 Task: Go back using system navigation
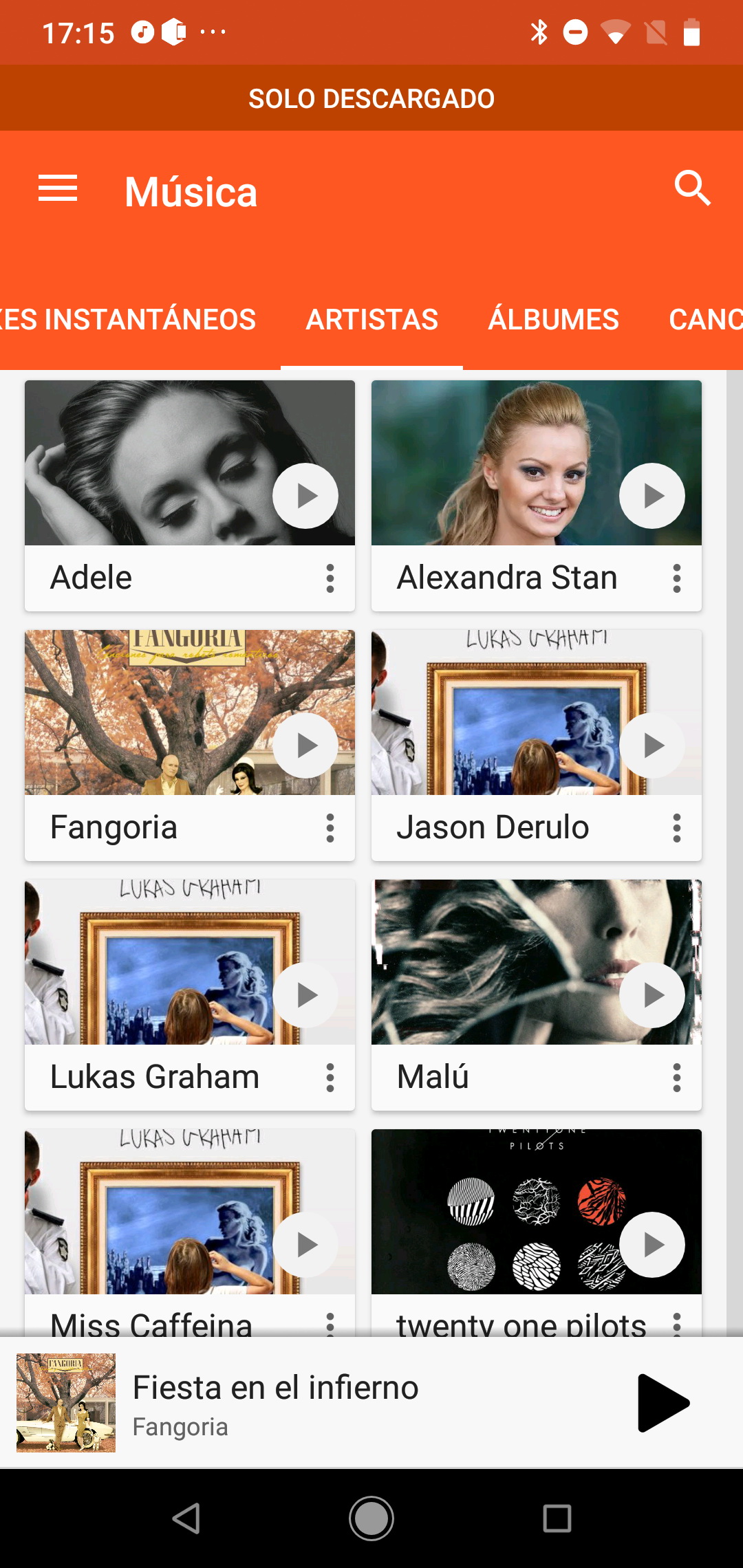(186, 1518)
